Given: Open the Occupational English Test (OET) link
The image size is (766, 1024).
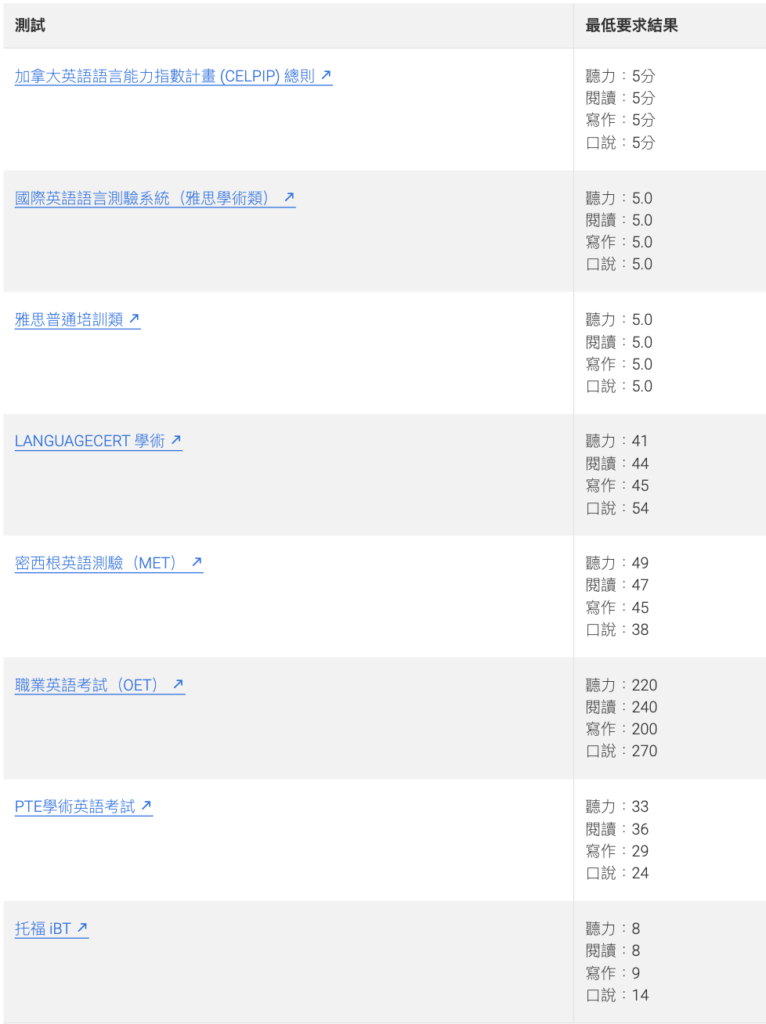Looking at the screenshot, I should (x=99, y=685).
